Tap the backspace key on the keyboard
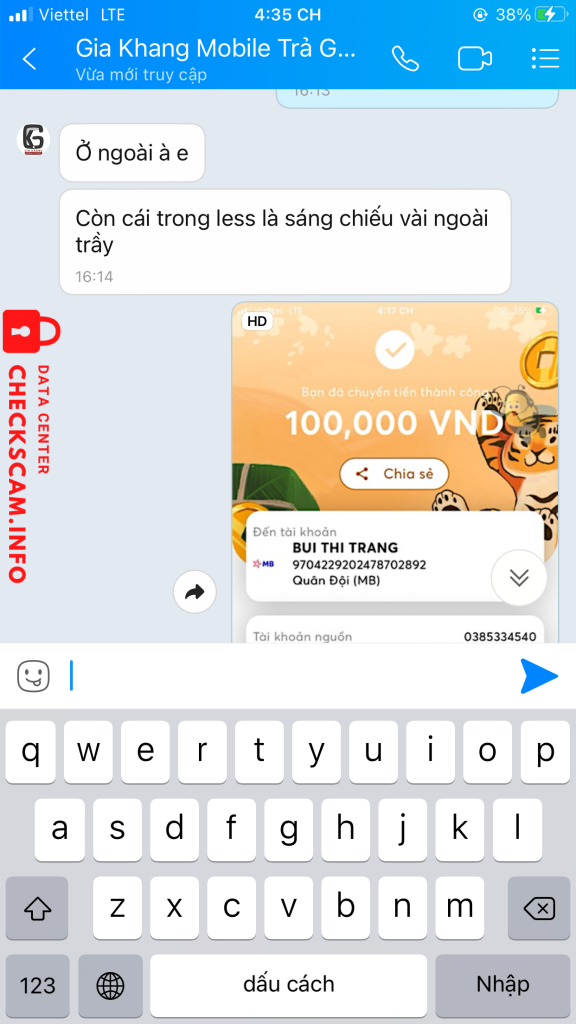The height and width of the screenshot is (1024, 576). [539, 908]
